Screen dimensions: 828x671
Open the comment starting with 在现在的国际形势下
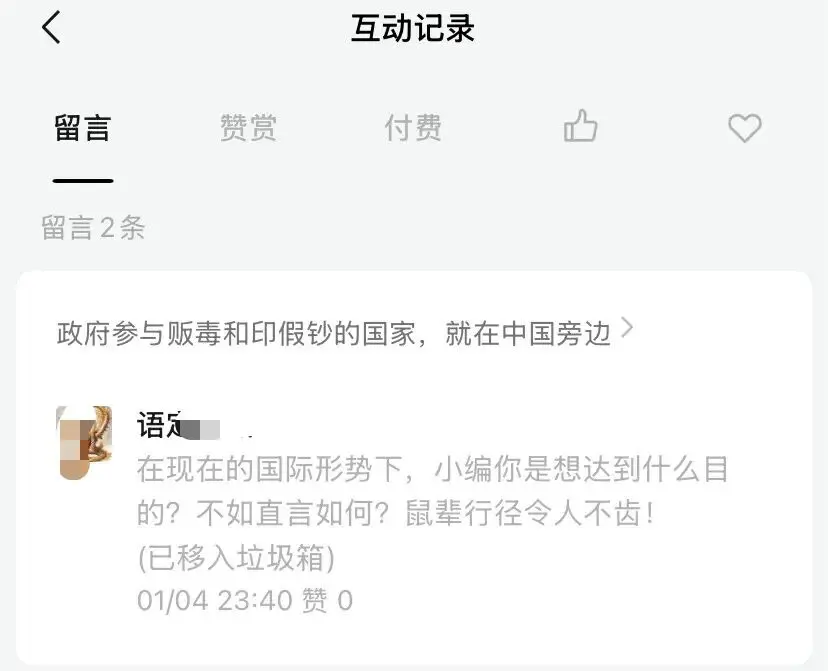click(x=430, y=491)
